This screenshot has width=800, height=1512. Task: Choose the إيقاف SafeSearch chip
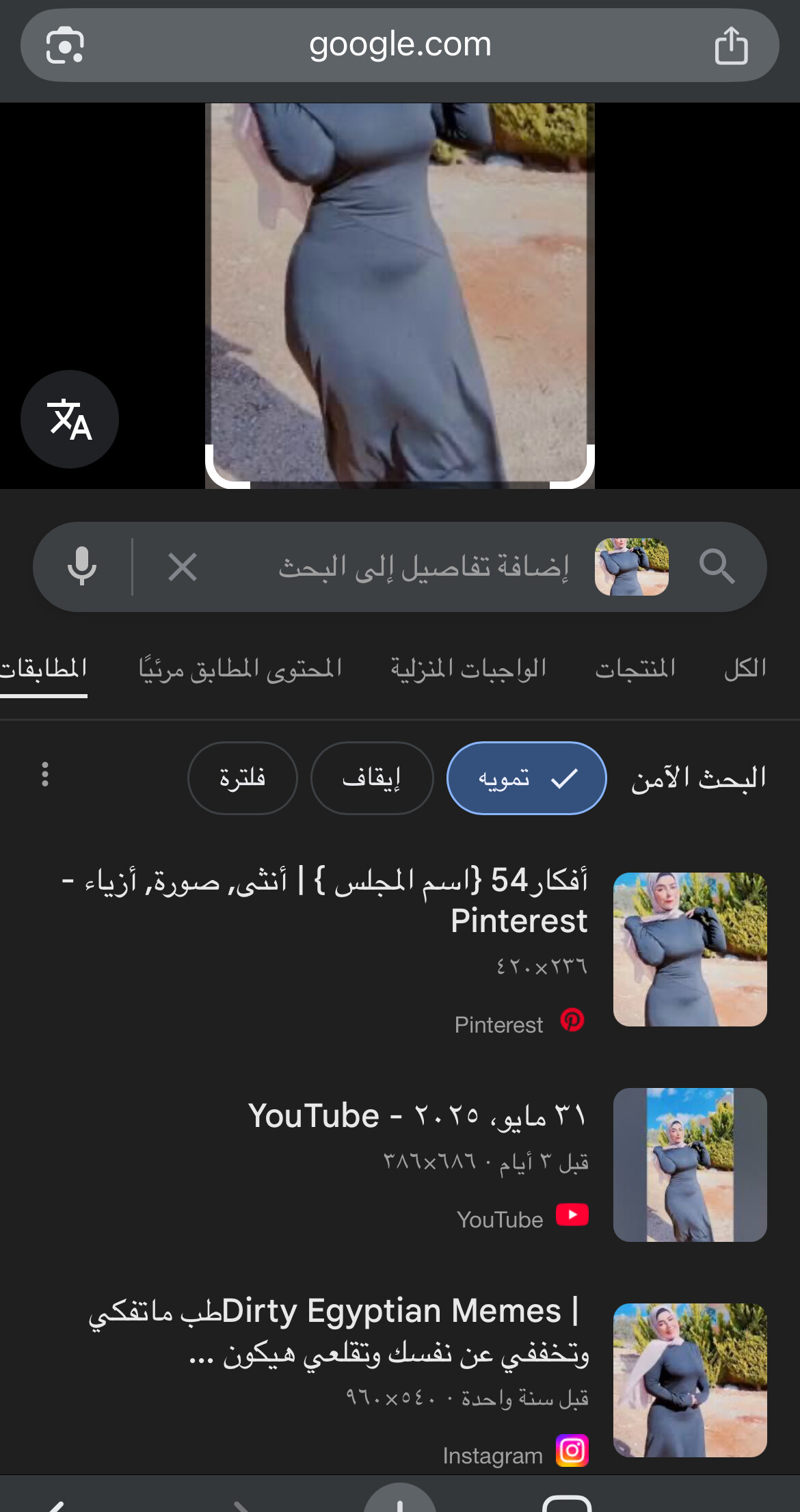click(372, 778)
